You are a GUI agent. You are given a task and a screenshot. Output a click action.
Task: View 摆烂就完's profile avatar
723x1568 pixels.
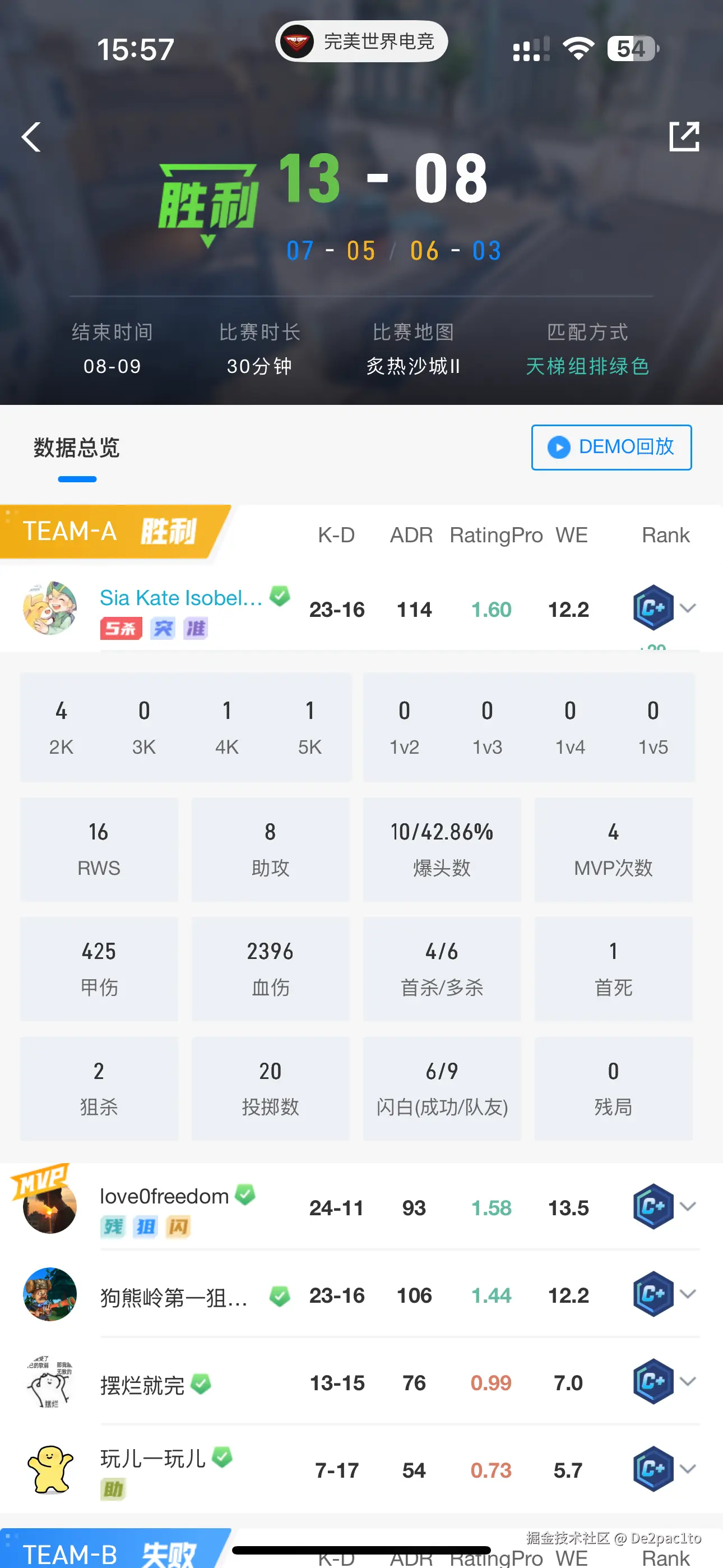[50, 1382]
